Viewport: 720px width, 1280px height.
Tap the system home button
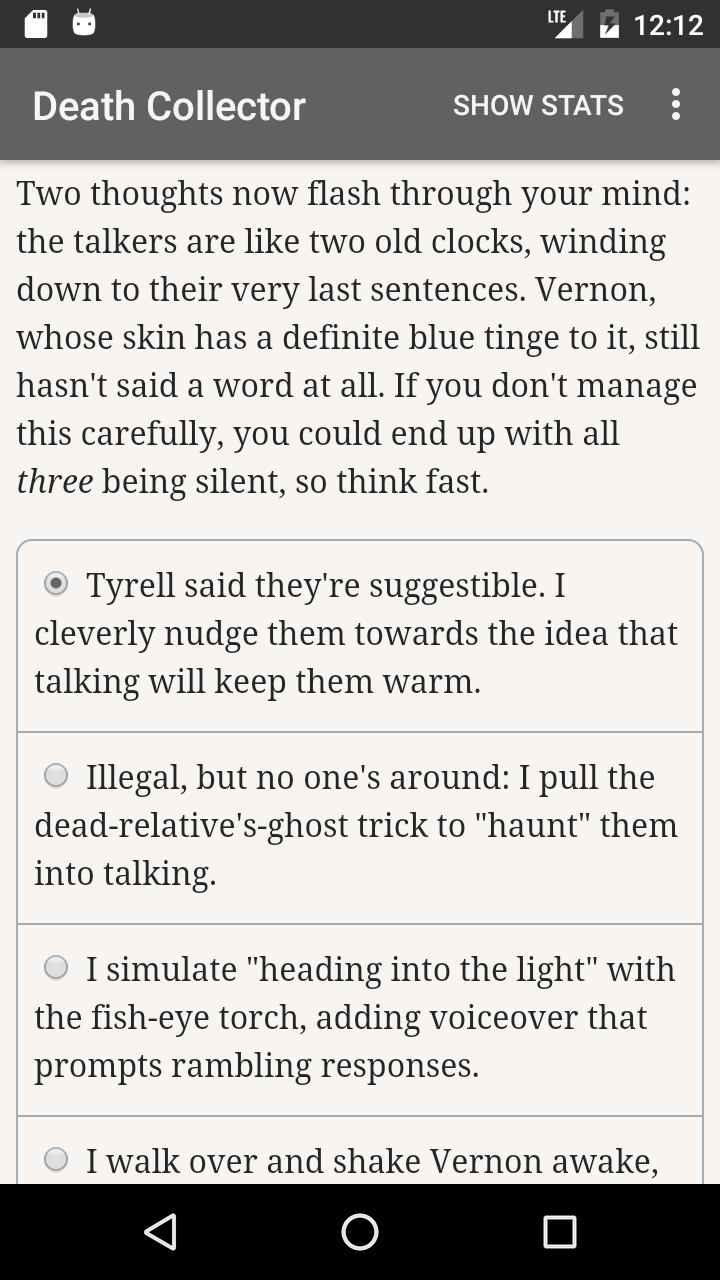tap(360, 1232)
